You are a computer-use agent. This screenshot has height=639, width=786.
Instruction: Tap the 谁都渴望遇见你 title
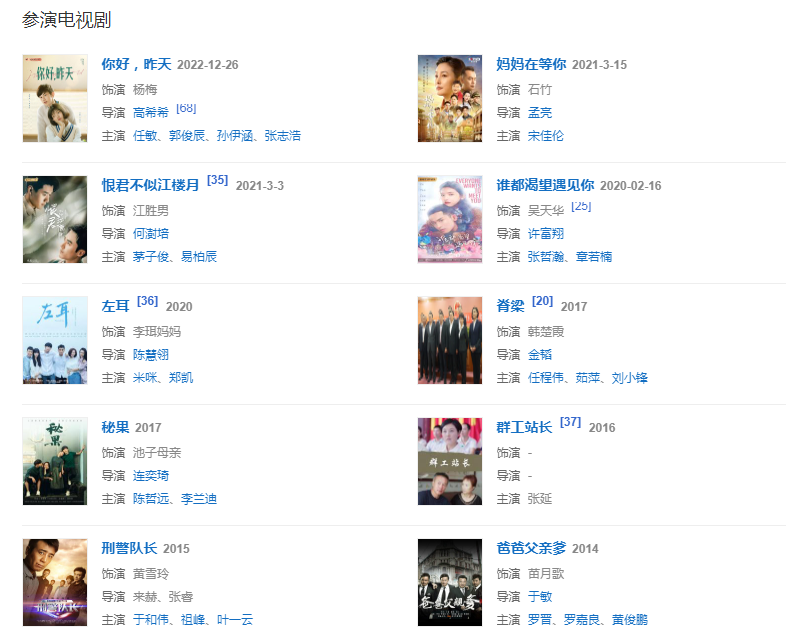544,185
